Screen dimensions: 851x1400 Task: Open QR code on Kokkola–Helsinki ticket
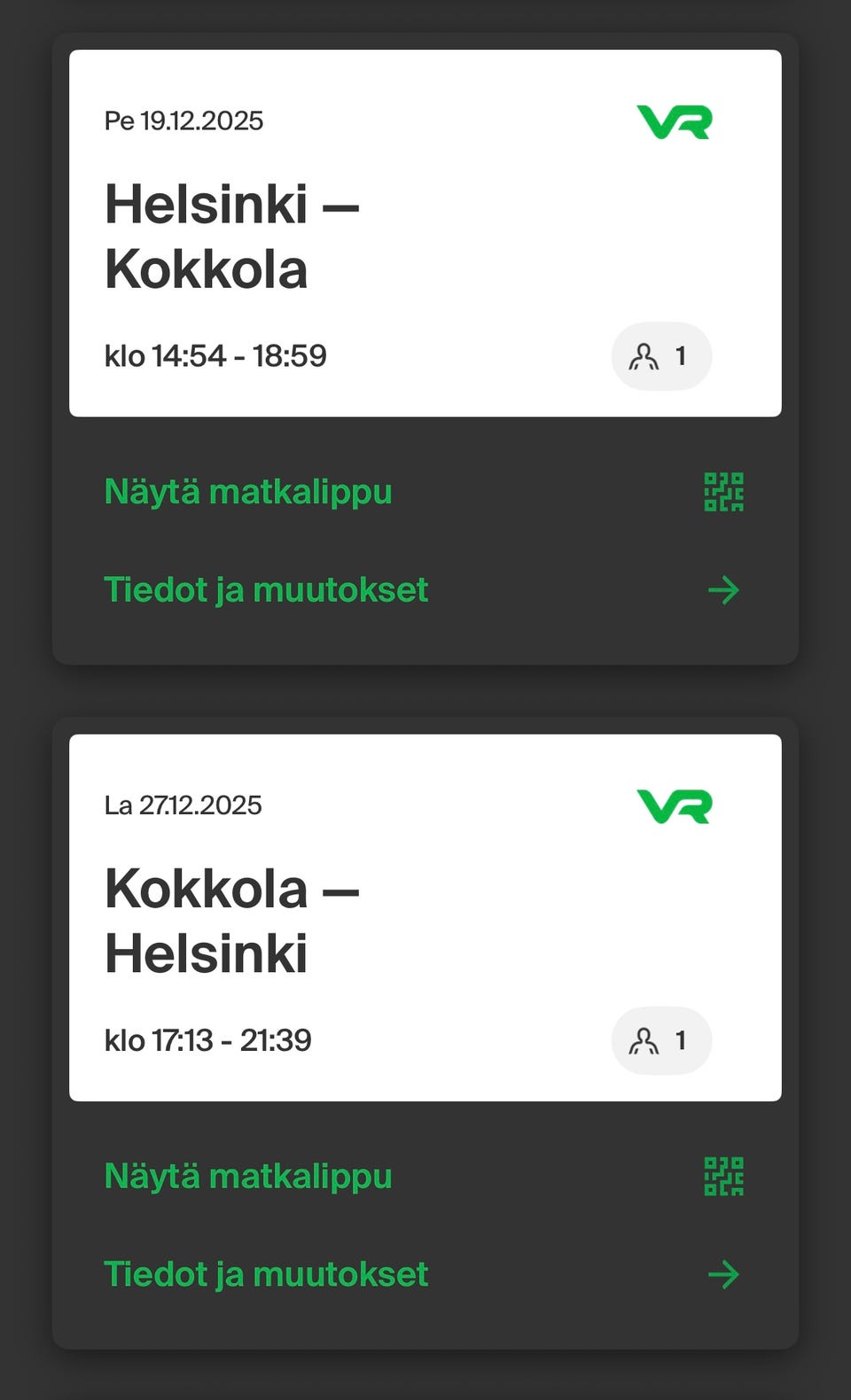724,1175
